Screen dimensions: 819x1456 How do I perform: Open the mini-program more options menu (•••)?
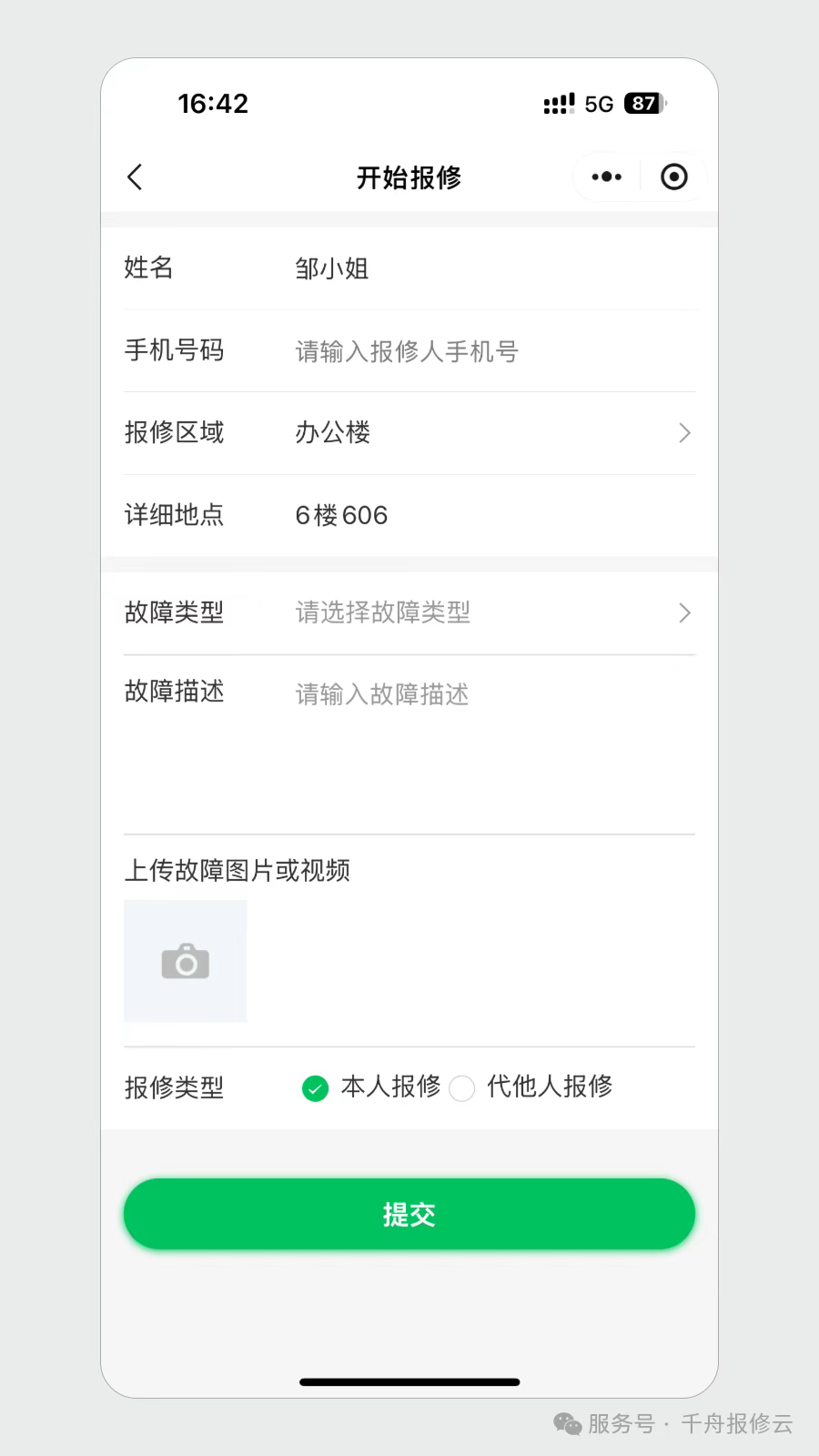[604, 177]
